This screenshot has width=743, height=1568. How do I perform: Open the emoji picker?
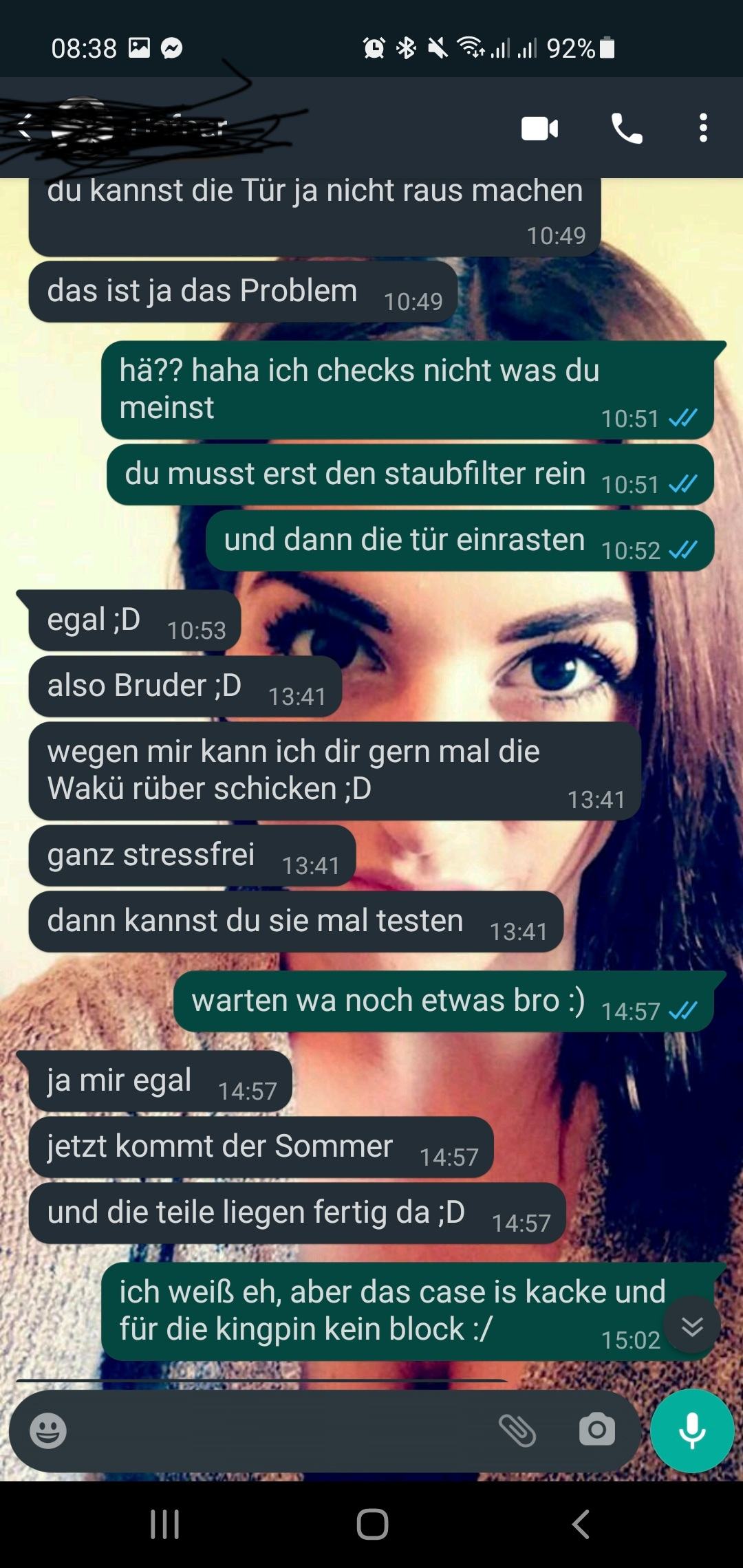(48, 1430)
